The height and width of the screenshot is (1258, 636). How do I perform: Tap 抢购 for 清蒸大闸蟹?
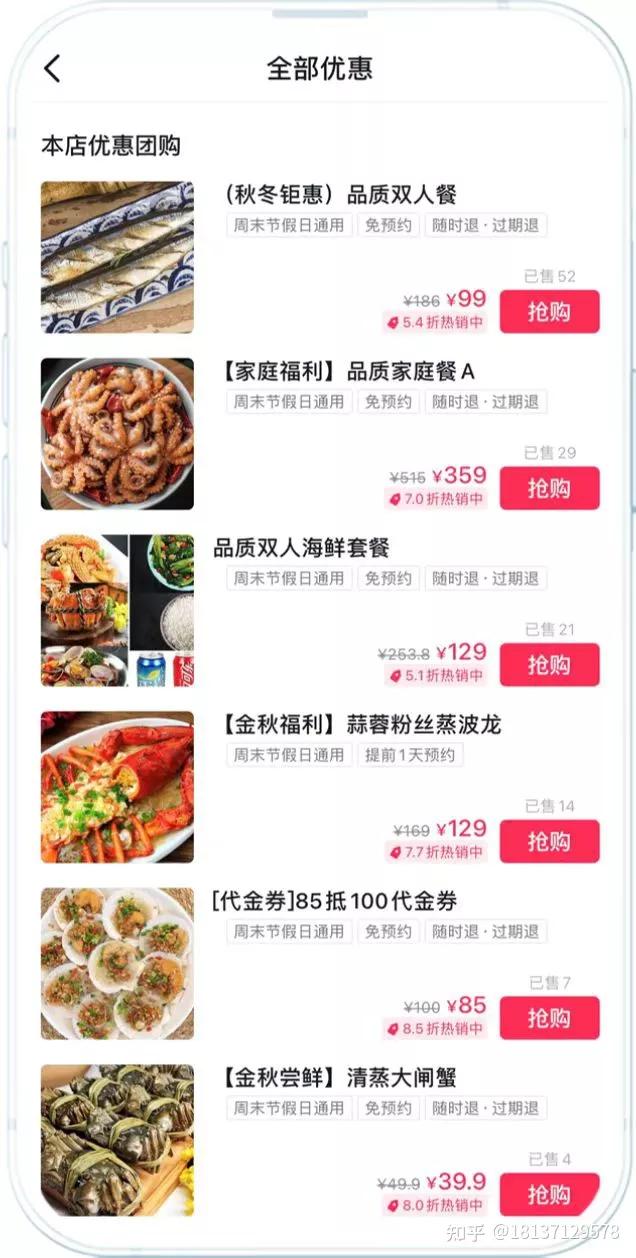coord(549,1194)
